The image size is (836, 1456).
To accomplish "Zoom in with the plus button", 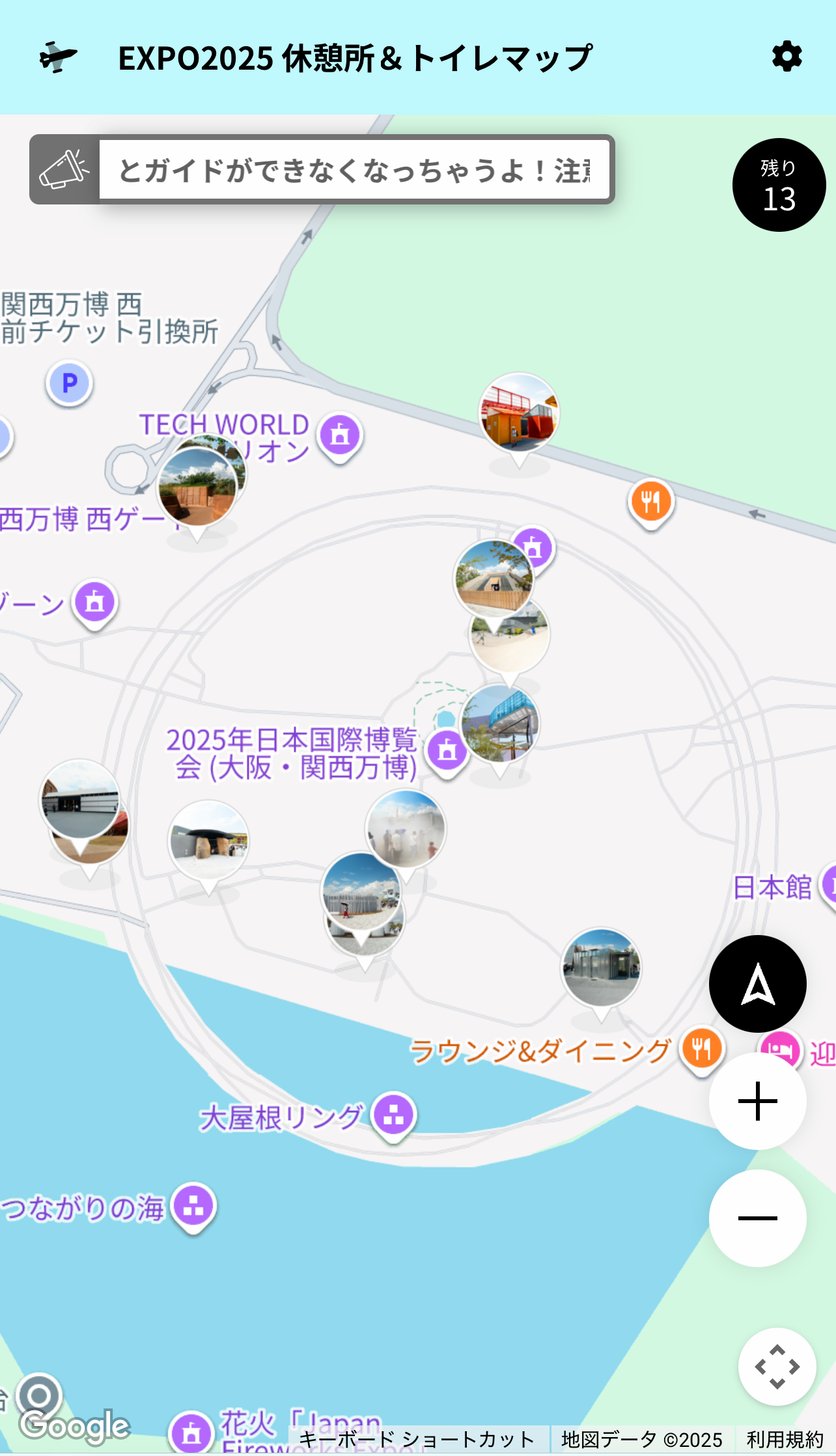I will pyautogui.click(x=757, y=1101).
